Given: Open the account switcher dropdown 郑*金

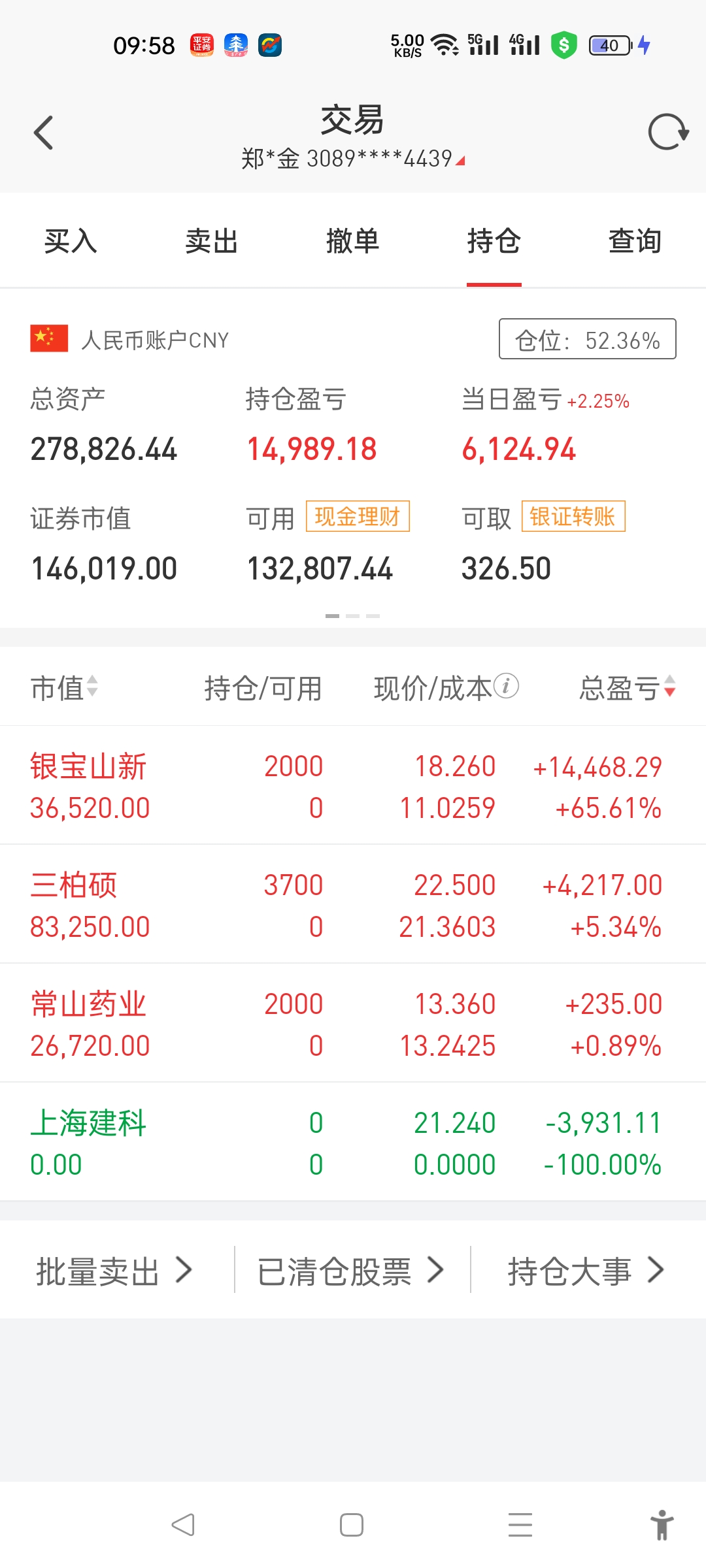Looking at the screenshot, I should pos(353,159).
